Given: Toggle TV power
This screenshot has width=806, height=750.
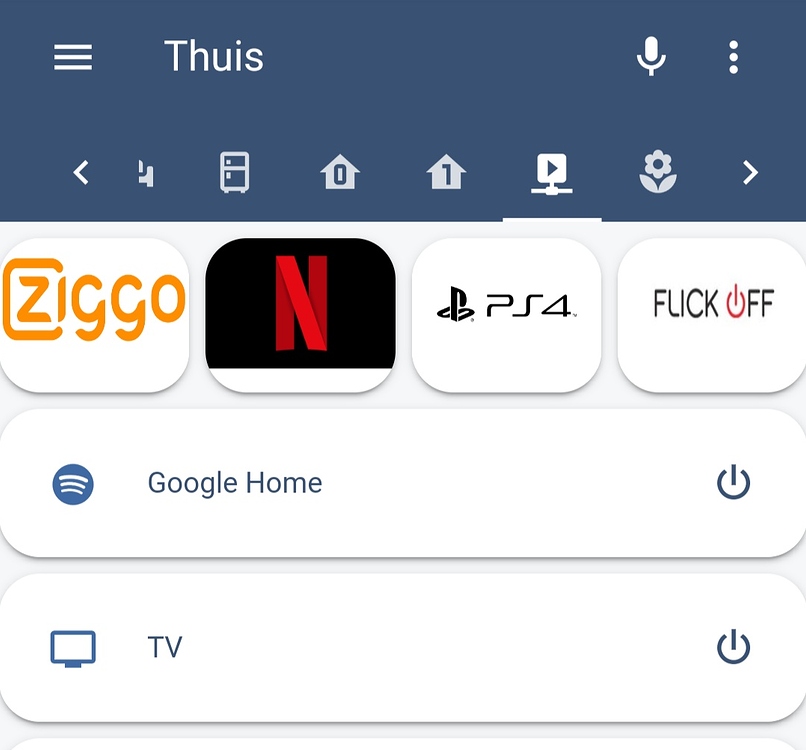Looking at the screenshot, I should click(733, 648).
